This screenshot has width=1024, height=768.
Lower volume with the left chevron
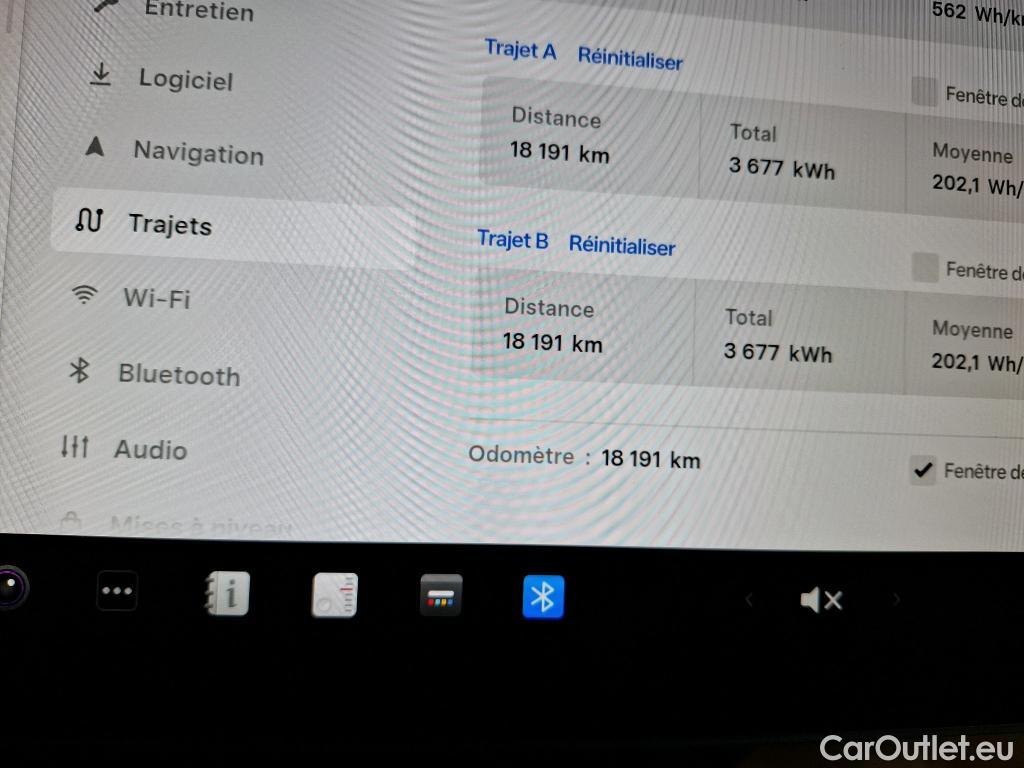[749, 600]
